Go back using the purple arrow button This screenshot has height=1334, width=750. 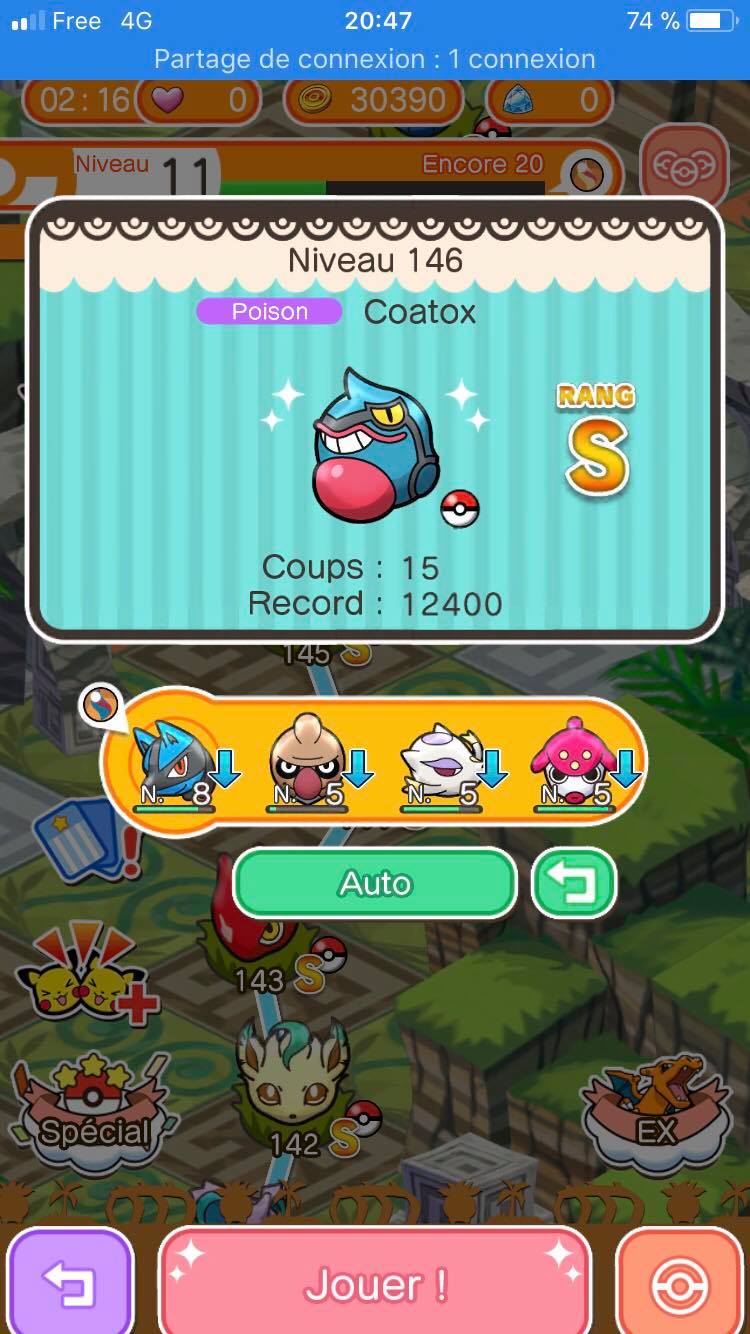tap(69, 1284)
